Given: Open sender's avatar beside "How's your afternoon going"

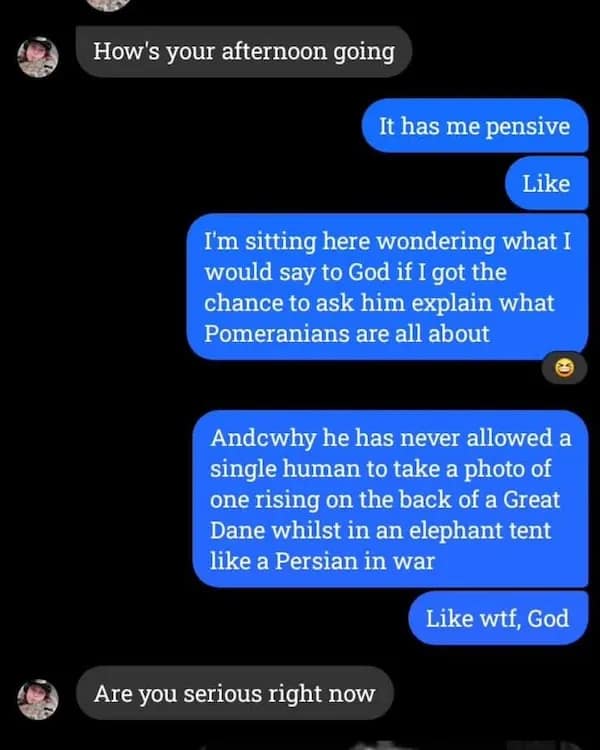Looking at the screenshot, I should point(38,57).
